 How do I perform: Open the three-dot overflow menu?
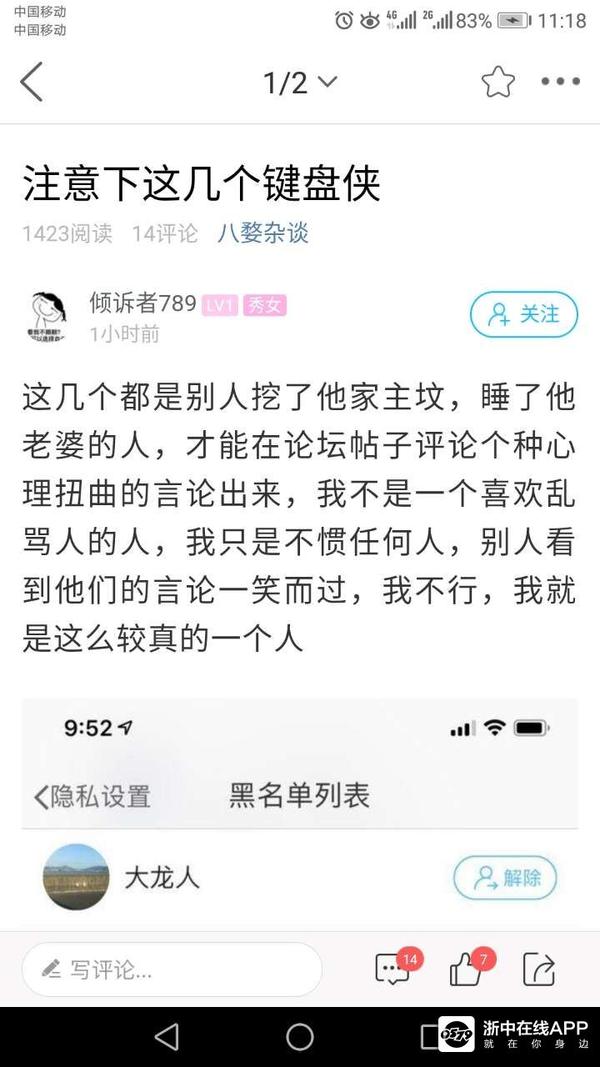pos(560,82)
